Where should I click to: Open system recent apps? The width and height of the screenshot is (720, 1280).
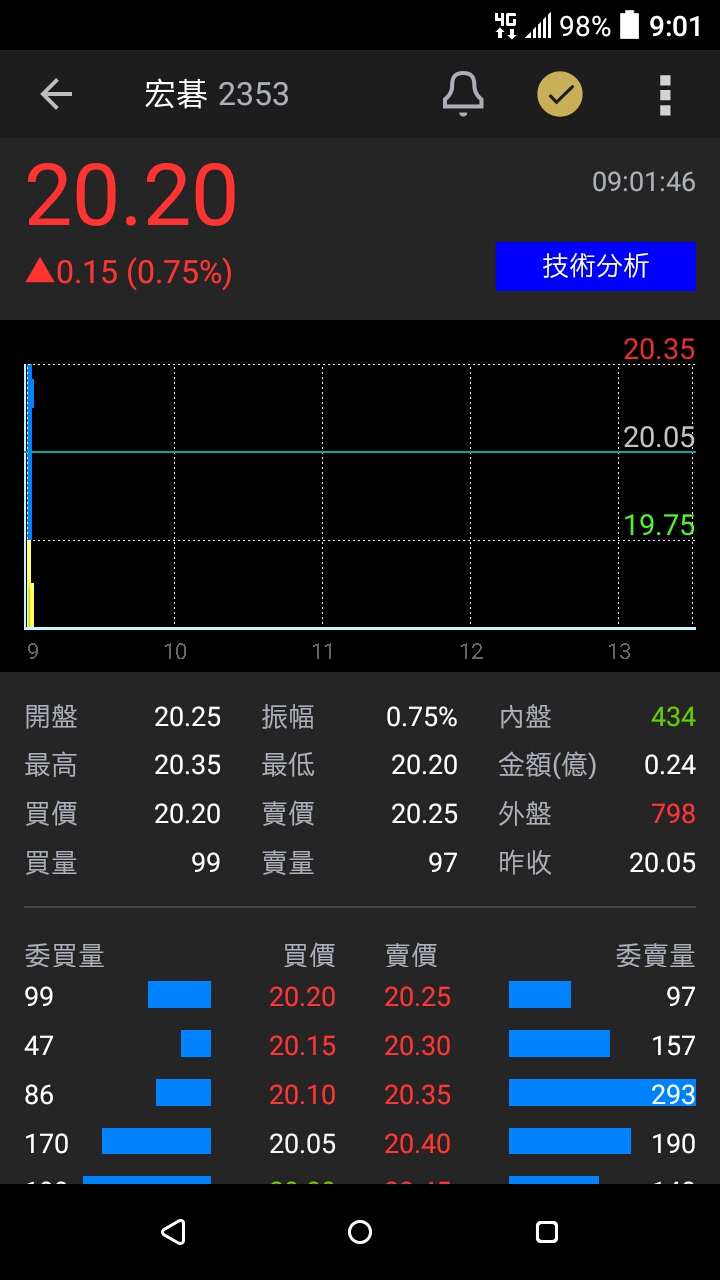[x=547, y=1232]
